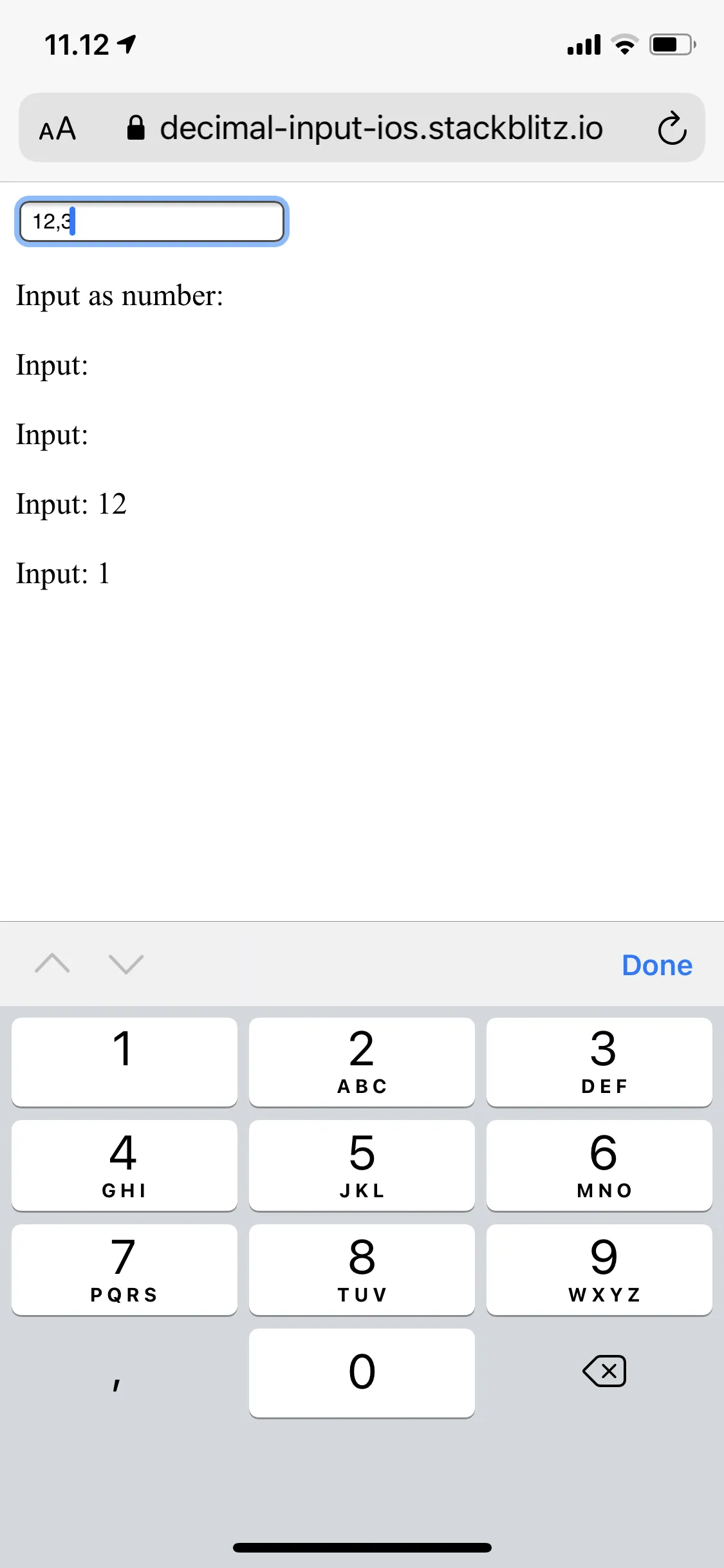Type digit 5 on the keypad
This screenshot has height=1568, width=724.
click(x=362, y=1165)
